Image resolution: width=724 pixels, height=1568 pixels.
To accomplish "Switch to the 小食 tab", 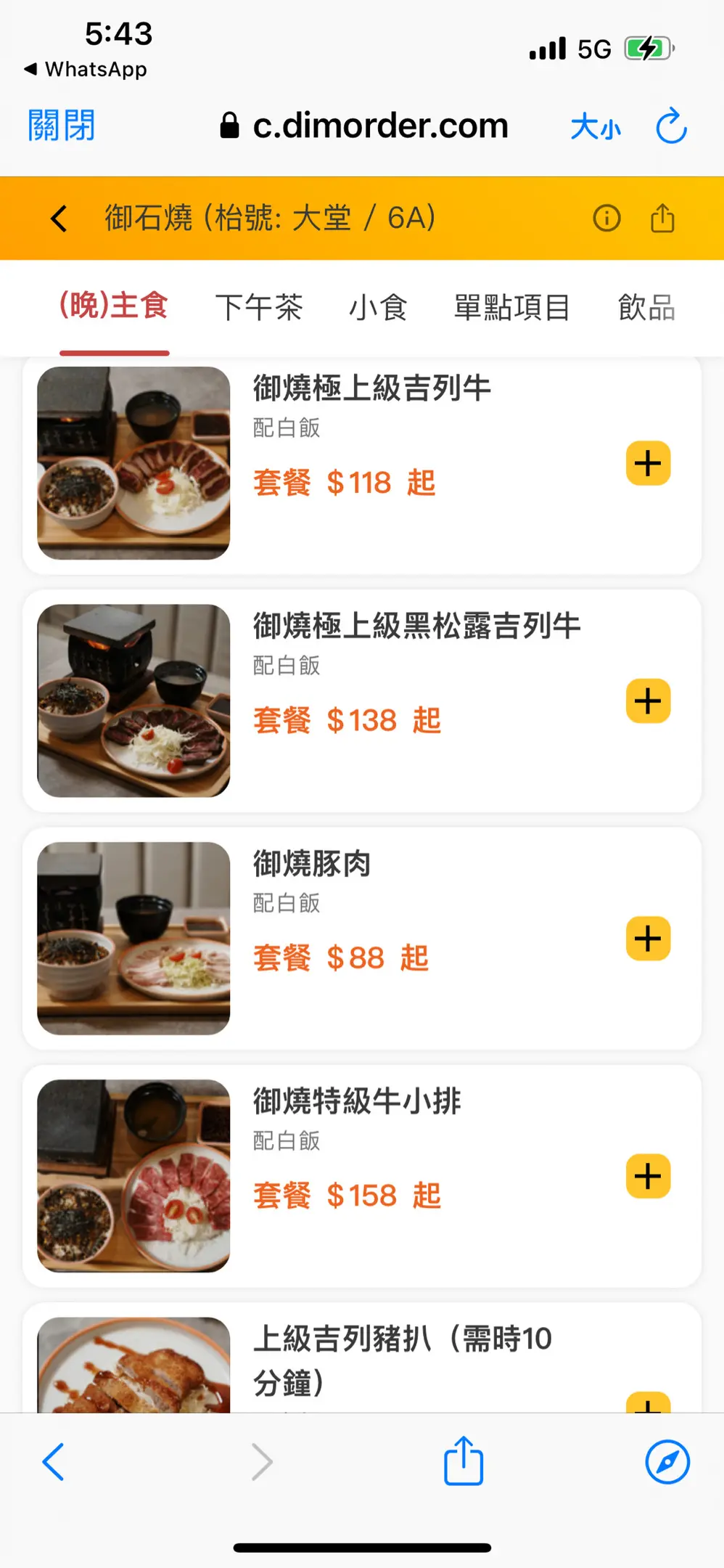I will [378, 307].
